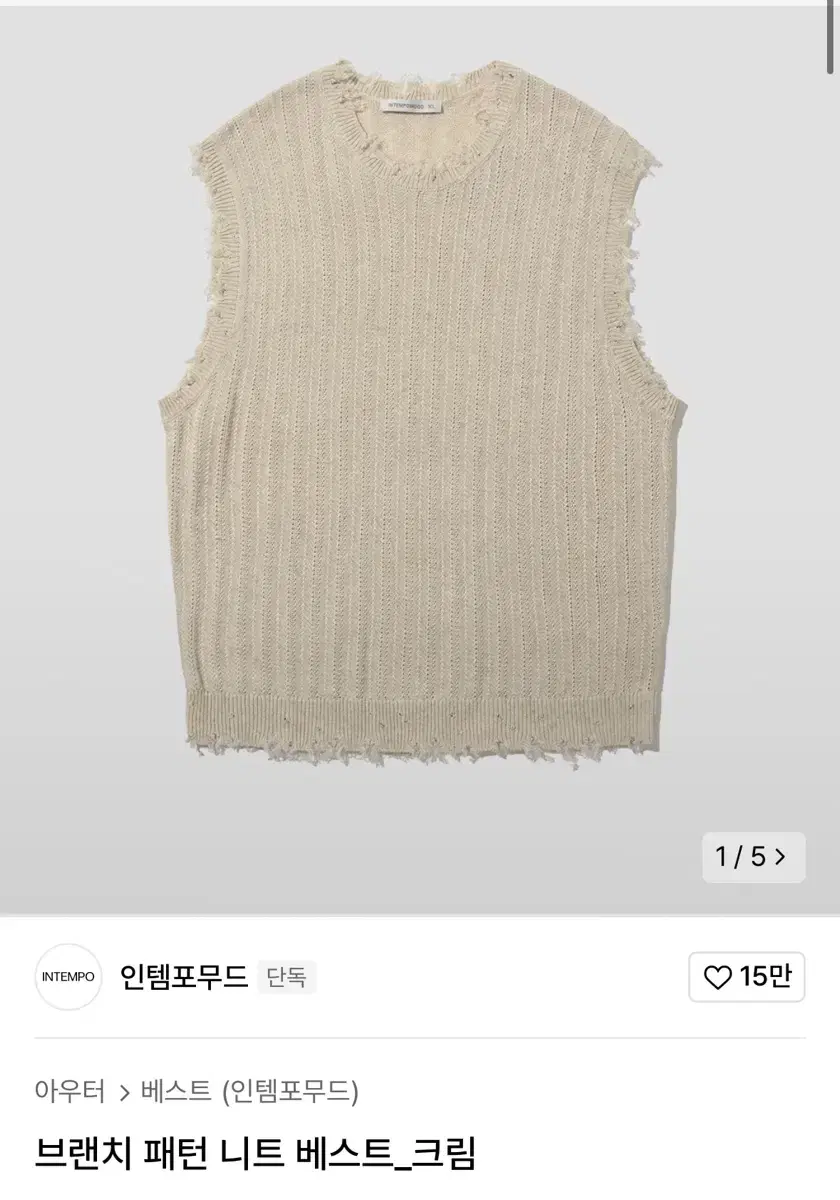Toggle the 단독 exclusive badge filter
The width and height of the screenshot is (840, 1200).
(x=287, y=977)
